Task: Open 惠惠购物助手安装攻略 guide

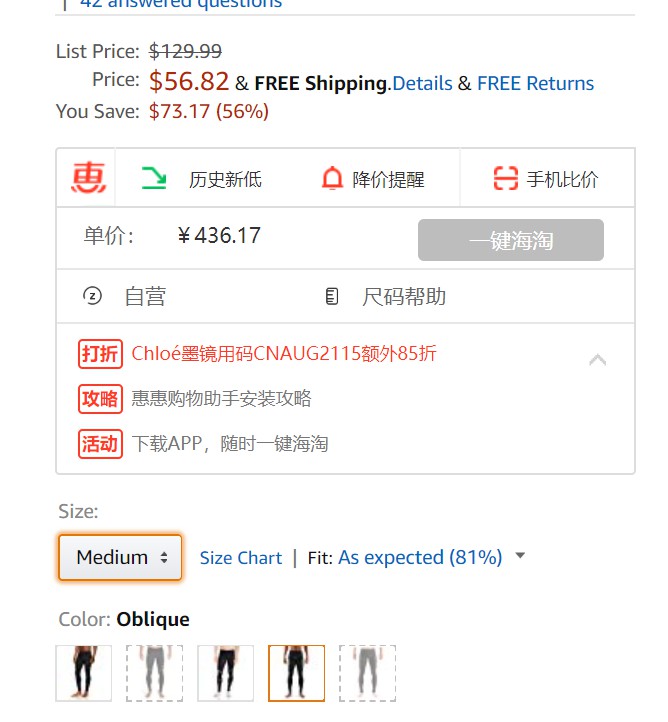Action: click(x=221, y=398)
